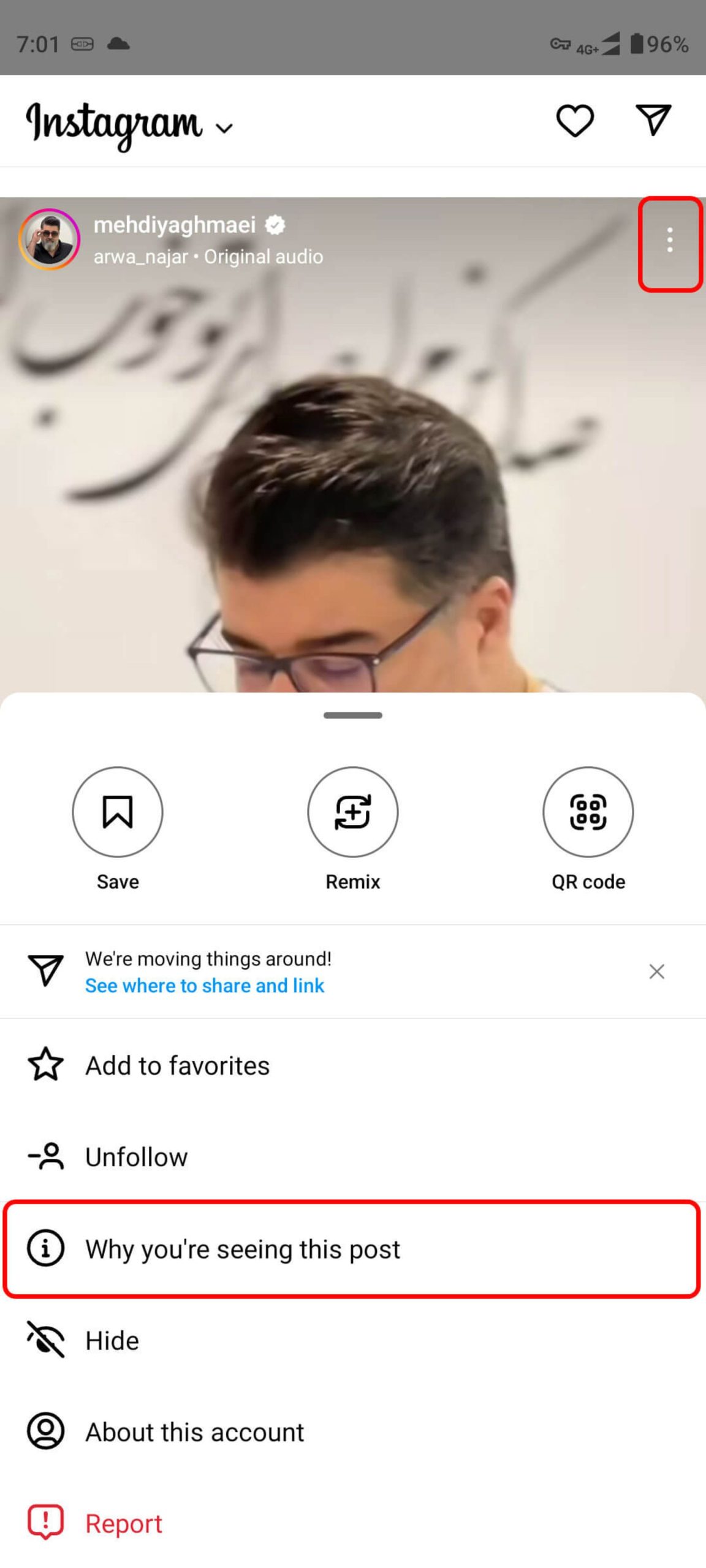The image size is (706, 1568).
Task: Open the QR code option
Action: [588, 812]
